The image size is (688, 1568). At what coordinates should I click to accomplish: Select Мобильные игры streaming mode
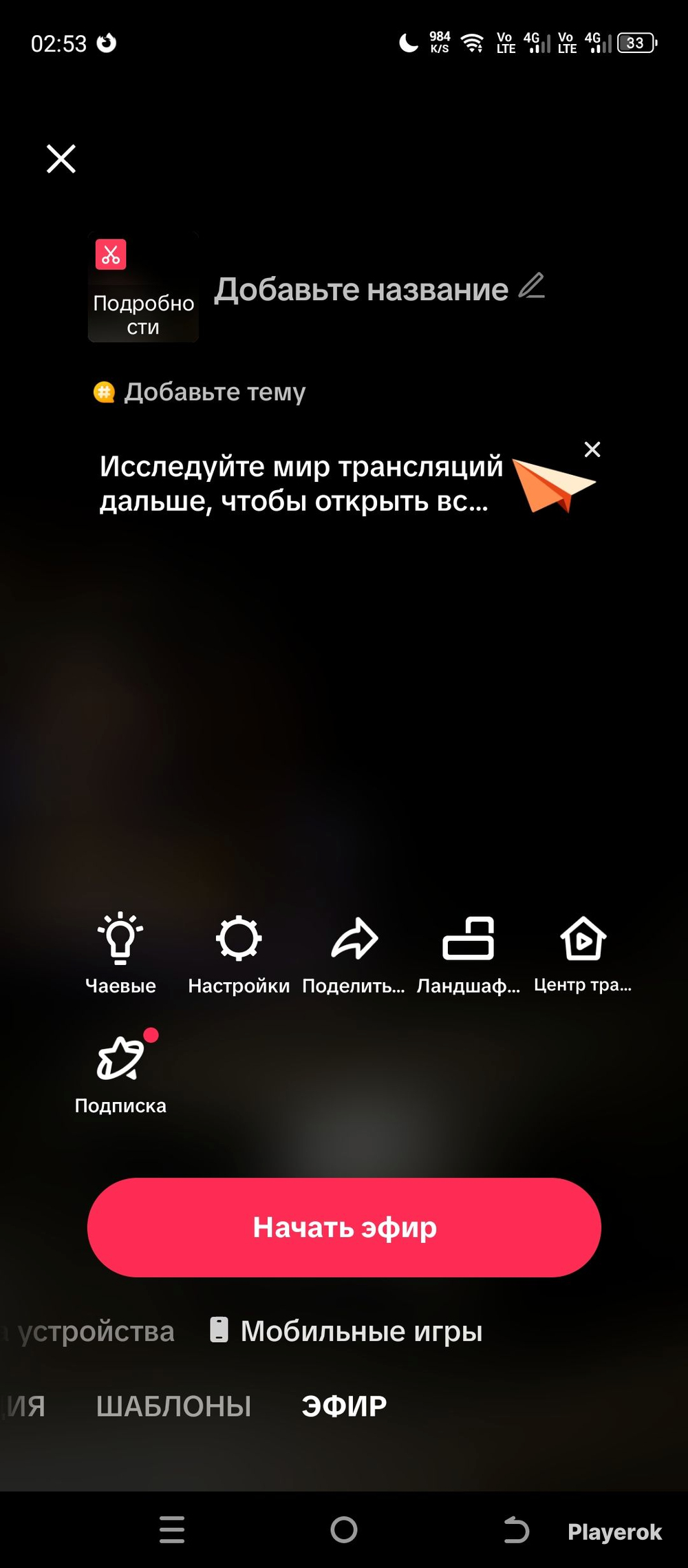point(346,1331)
